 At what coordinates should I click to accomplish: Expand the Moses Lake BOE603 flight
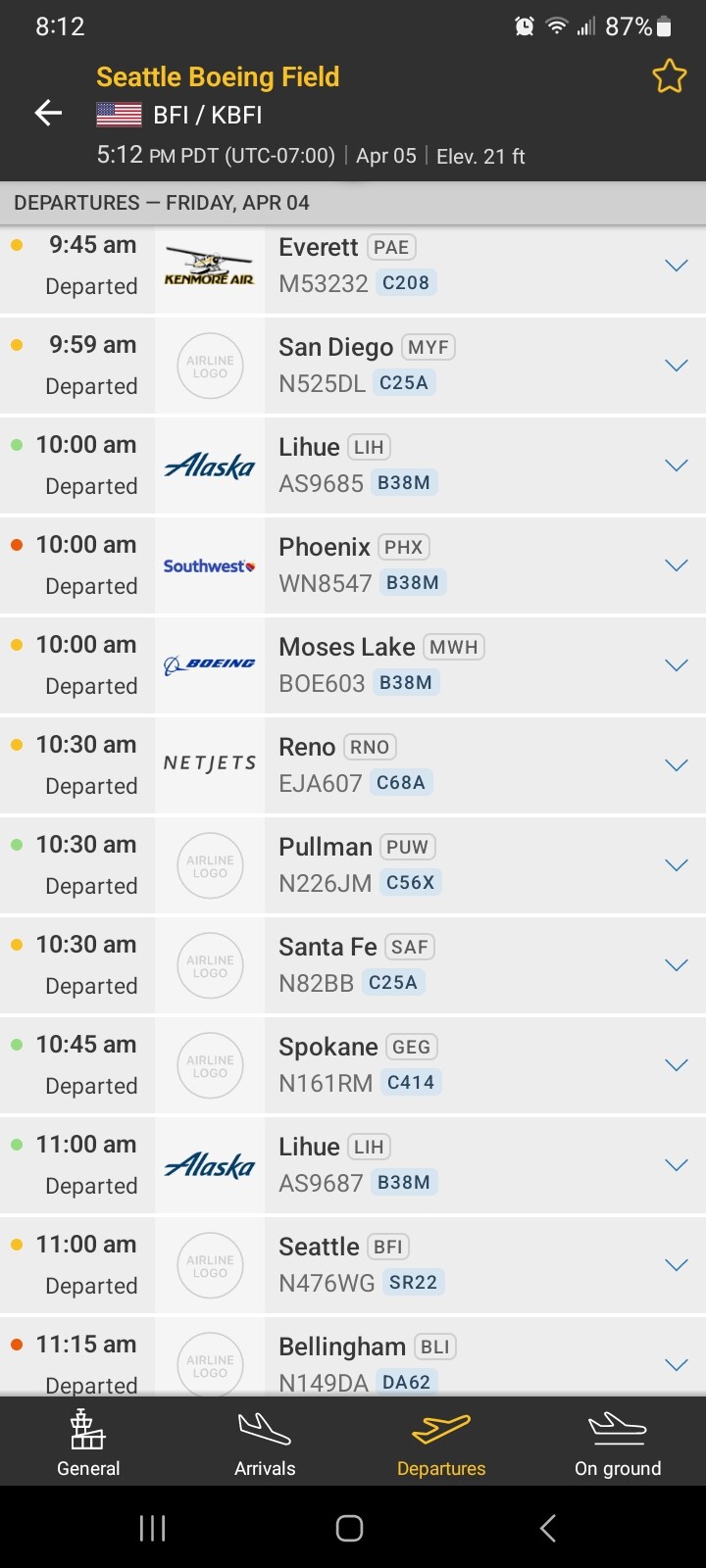pyautogui.click(x=676, y=665)
